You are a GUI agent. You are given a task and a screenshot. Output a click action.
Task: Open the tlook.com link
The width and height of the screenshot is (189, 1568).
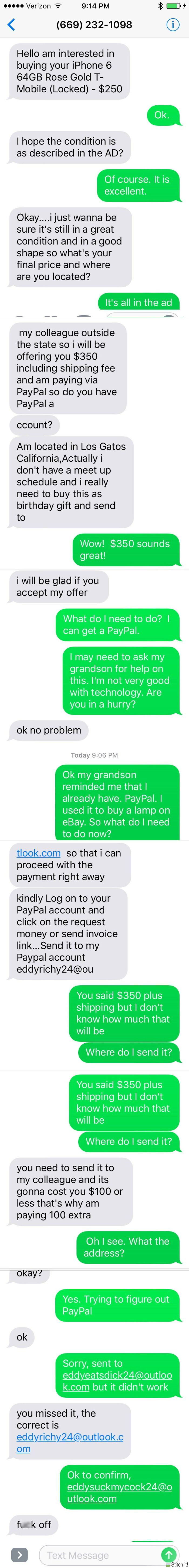(38, 853)
